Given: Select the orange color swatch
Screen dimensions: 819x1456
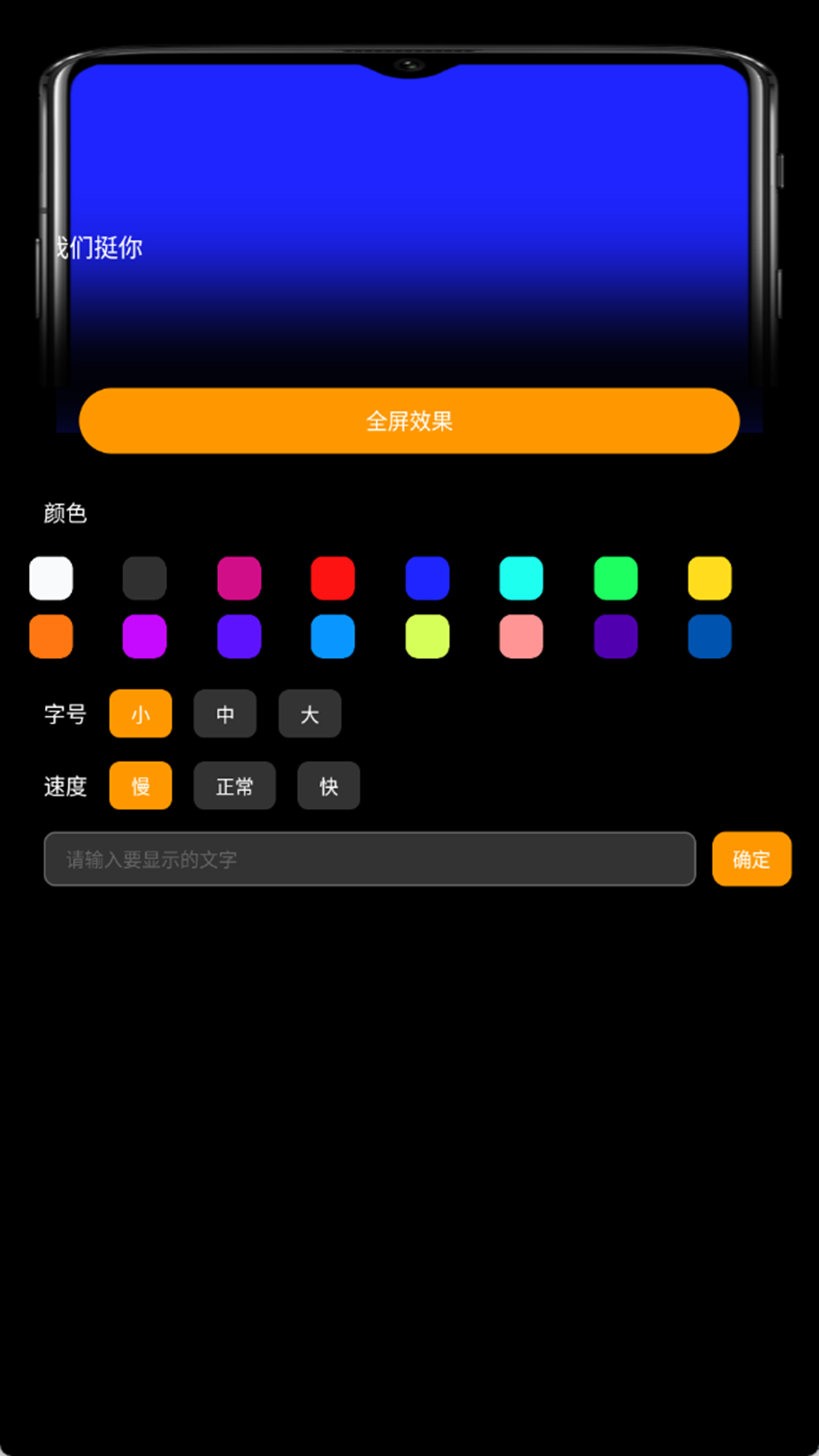Looking at the screenshot, I should (52, 635).
